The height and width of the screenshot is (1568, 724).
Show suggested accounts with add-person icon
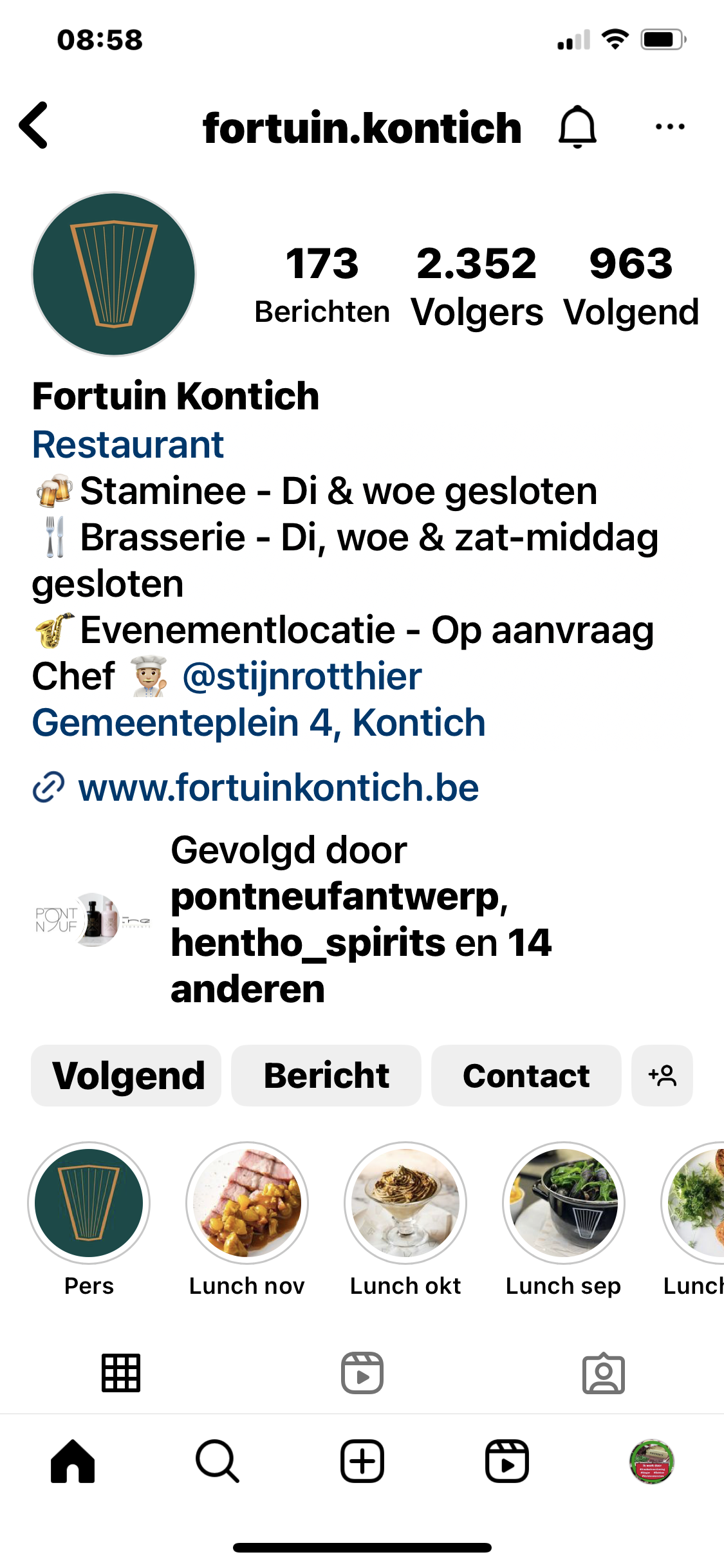click(662, 1076)
